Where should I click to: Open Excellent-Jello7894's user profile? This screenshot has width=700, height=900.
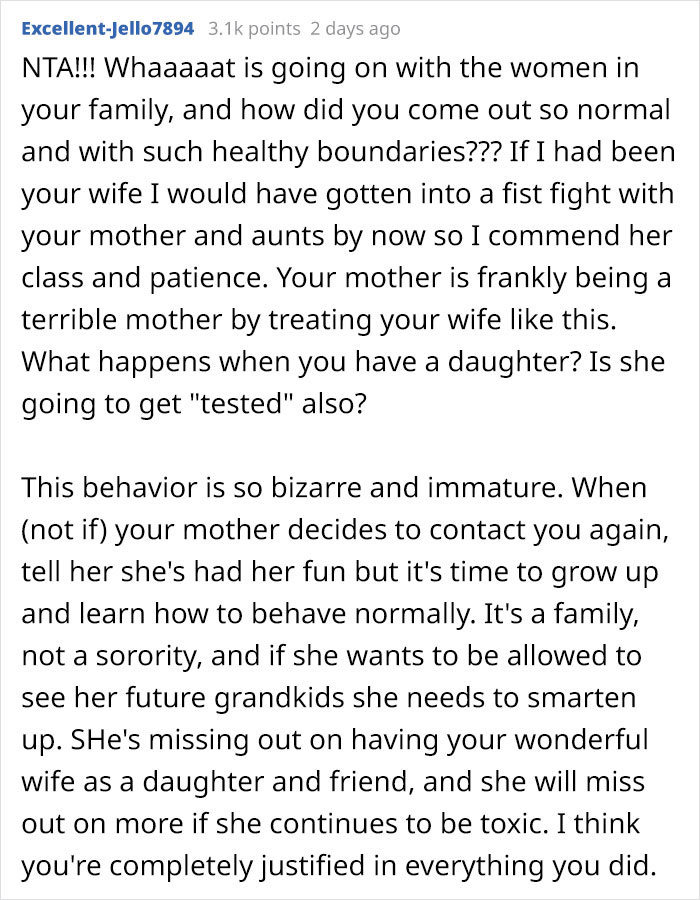(108, 29)
